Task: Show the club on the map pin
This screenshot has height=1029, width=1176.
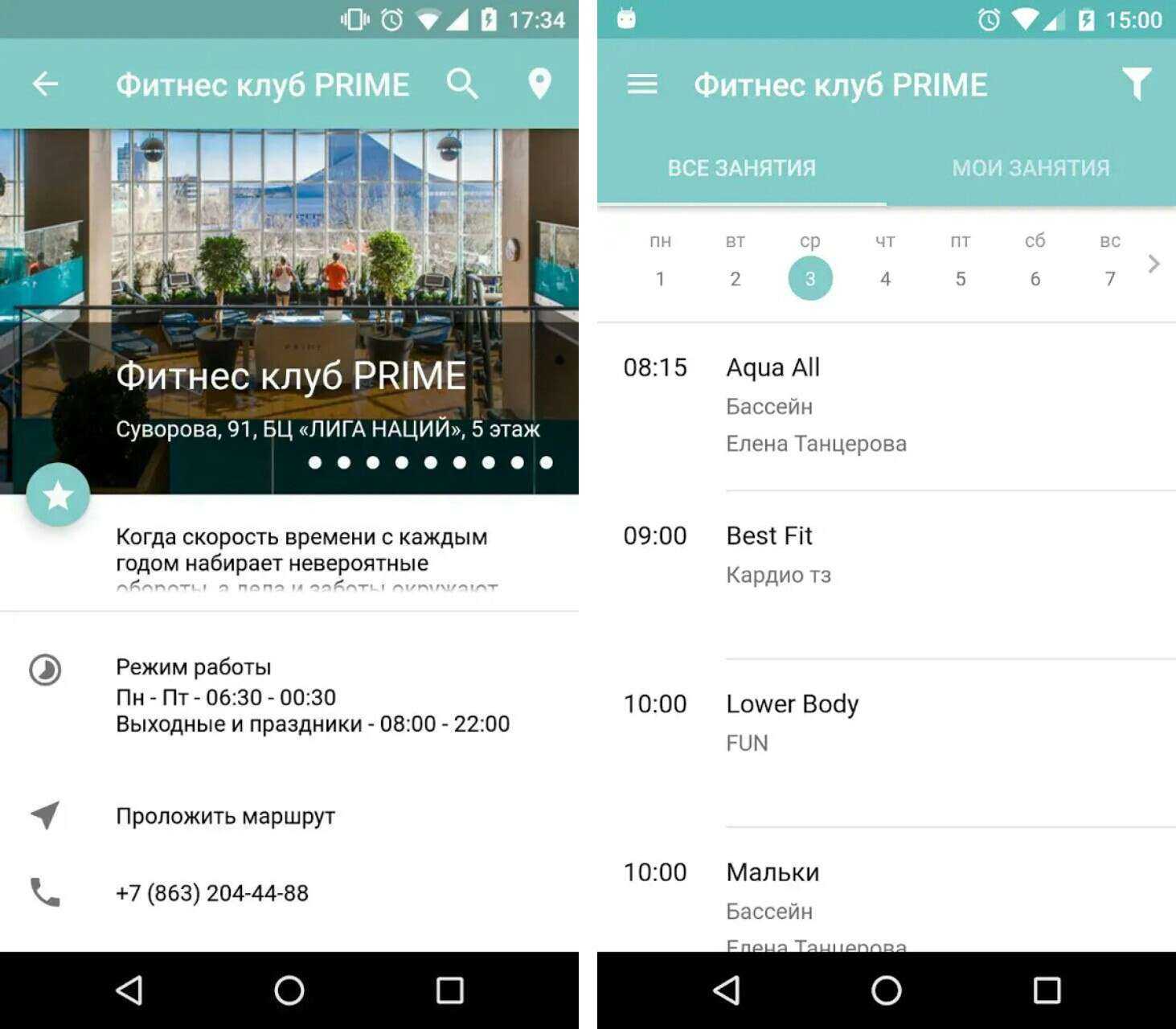Action: [x=539, y=84]
